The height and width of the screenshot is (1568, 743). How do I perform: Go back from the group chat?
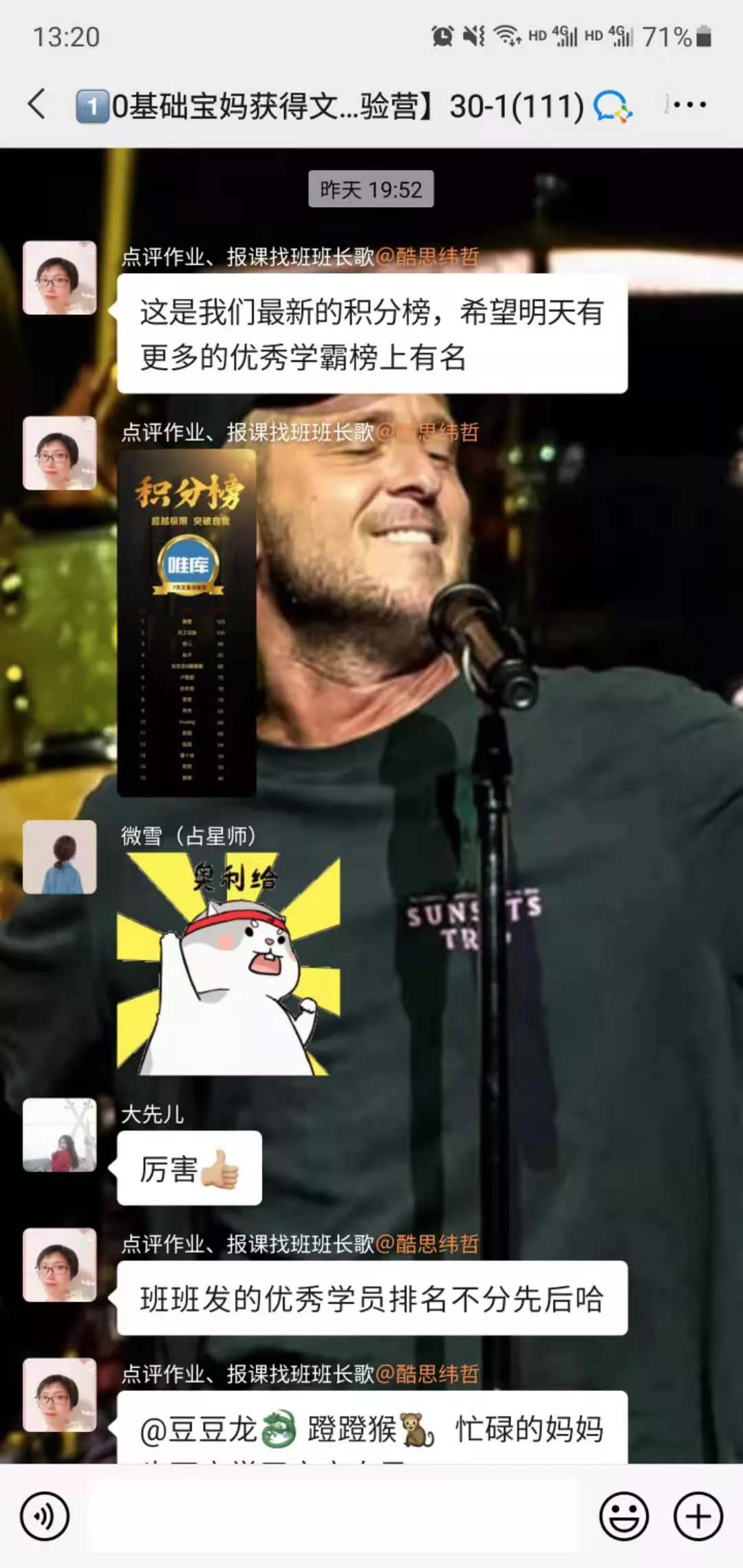point(37,105)
